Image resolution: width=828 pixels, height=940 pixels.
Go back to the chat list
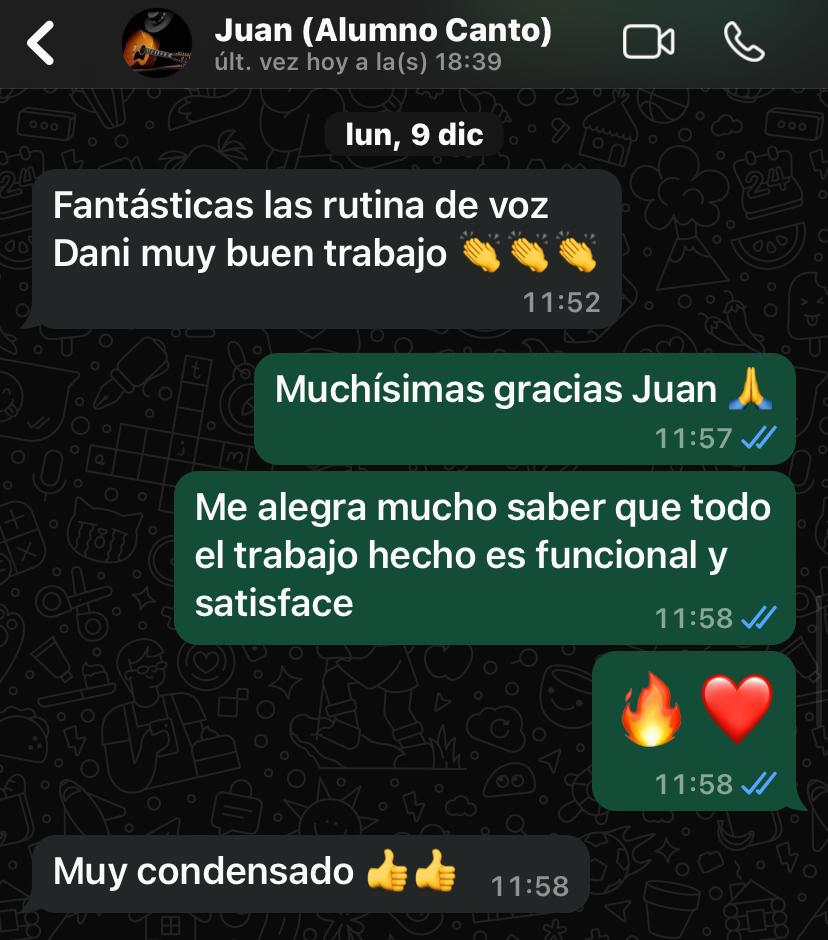tap(41, 44)
